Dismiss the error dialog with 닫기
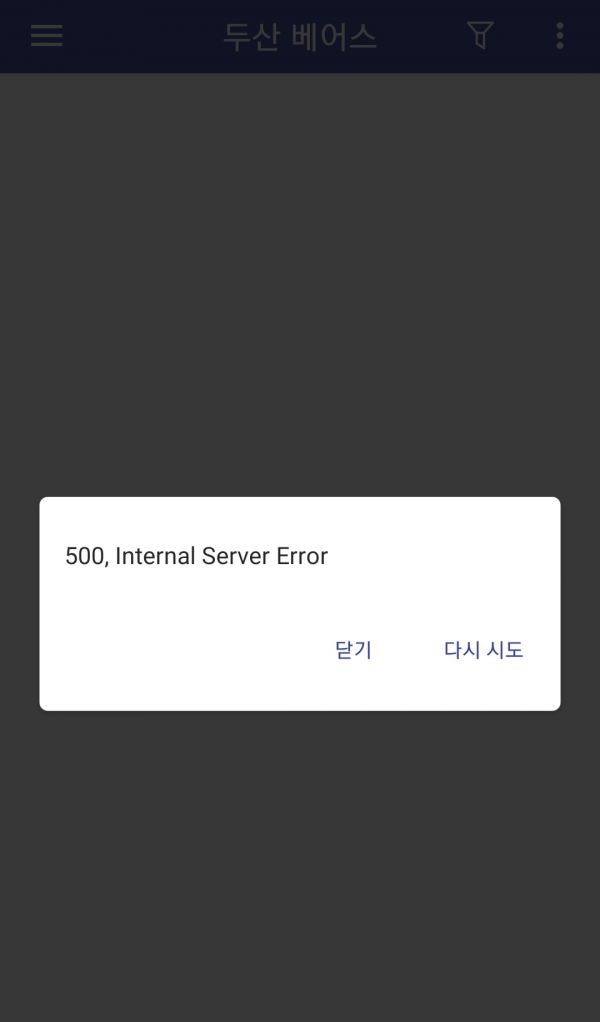This screenshot has height=1022, width=600. point(353,650)
